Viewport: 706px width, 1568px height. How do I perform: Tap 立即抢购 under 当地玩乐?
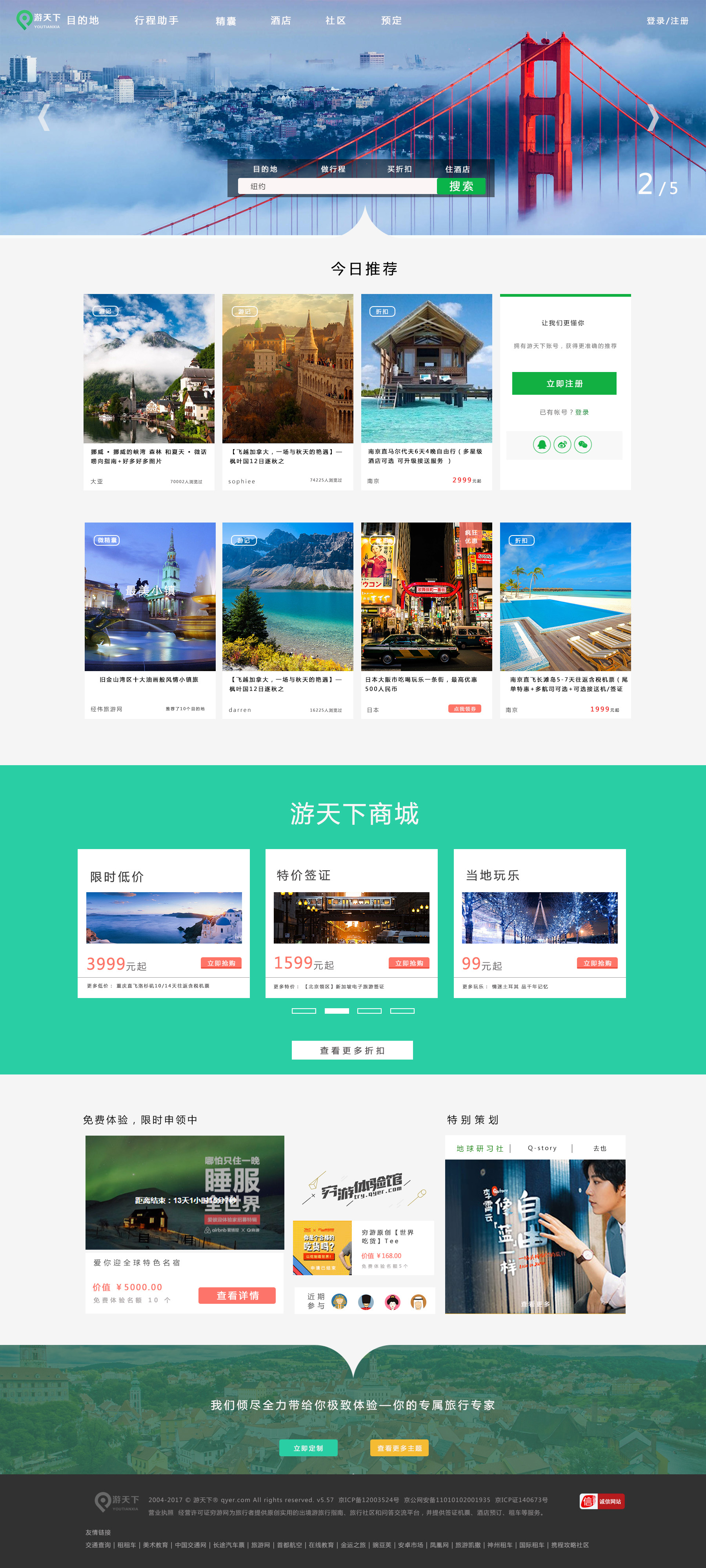[x=597, y=963]
